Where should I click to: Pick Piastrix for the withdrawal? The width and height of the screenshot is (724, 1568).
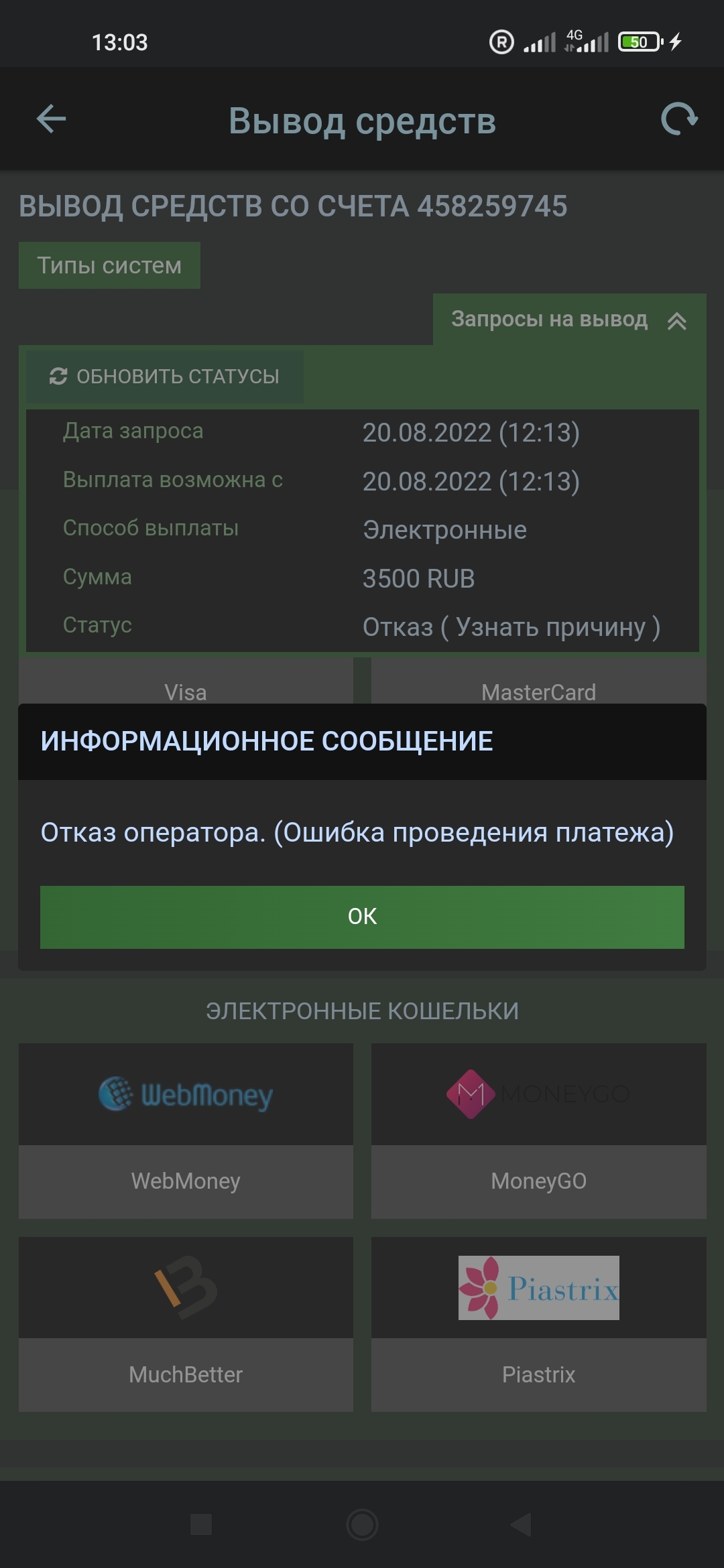click(538, 1323)
